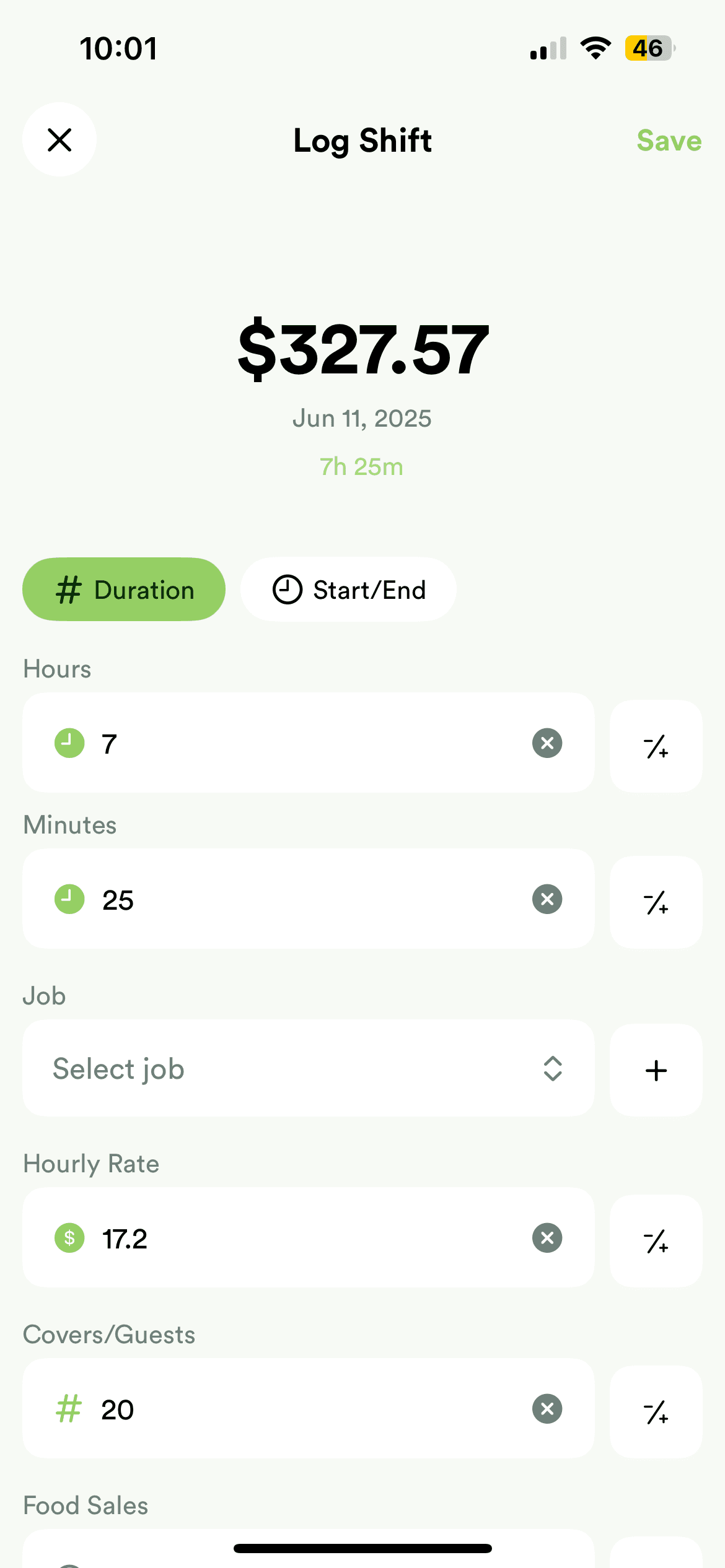The width and height of the screenshot is (725, 1568).
Task: Open the plus/minus adjuster for Hours
Action: click(656, 746)
